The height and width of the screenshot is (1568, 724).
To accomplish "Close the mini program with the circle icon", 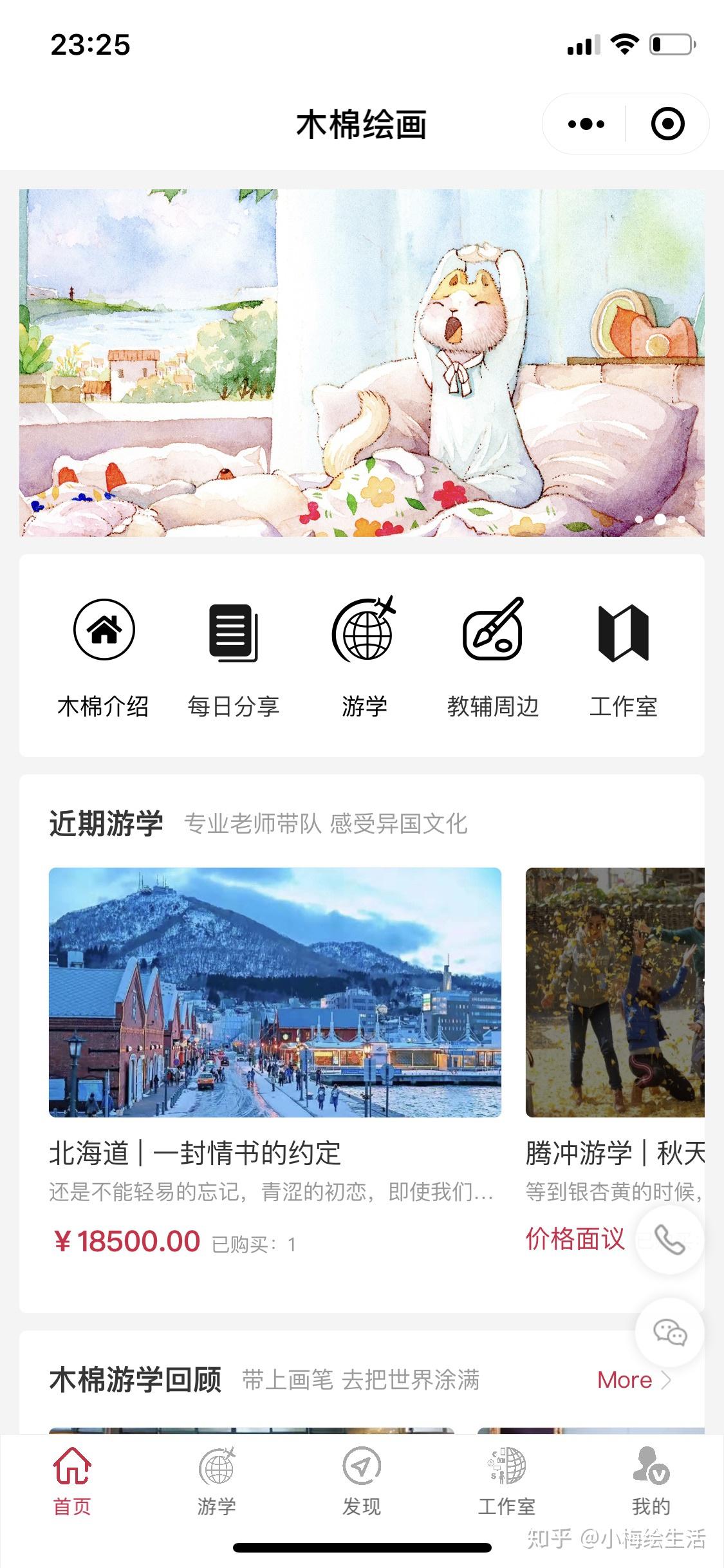I will click(x=667, y=124).
